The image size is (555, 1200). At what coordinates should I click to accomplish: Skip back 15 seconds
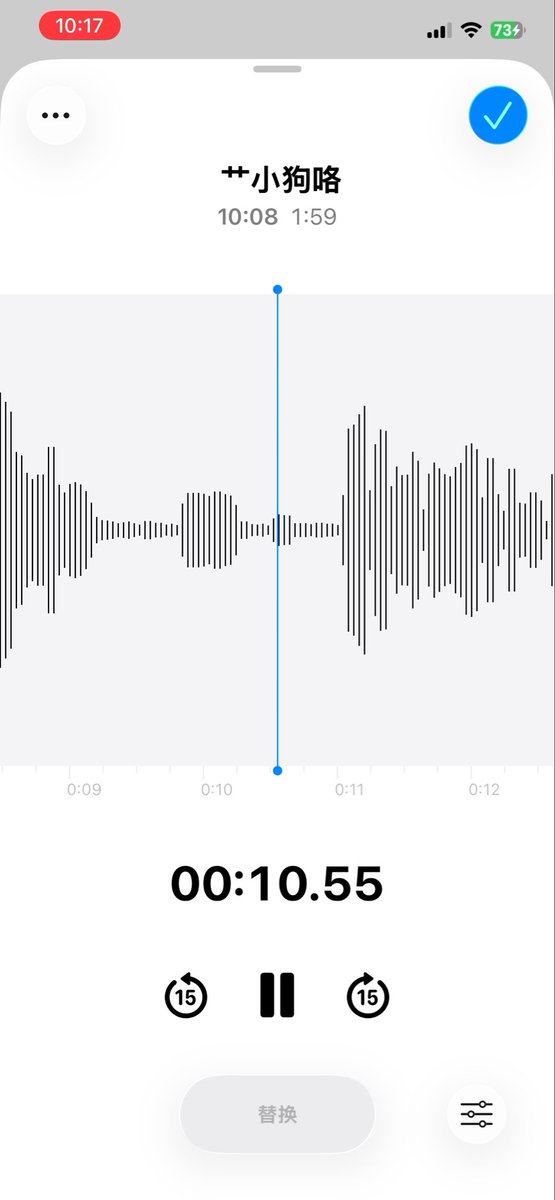click(x=186, y=995)
